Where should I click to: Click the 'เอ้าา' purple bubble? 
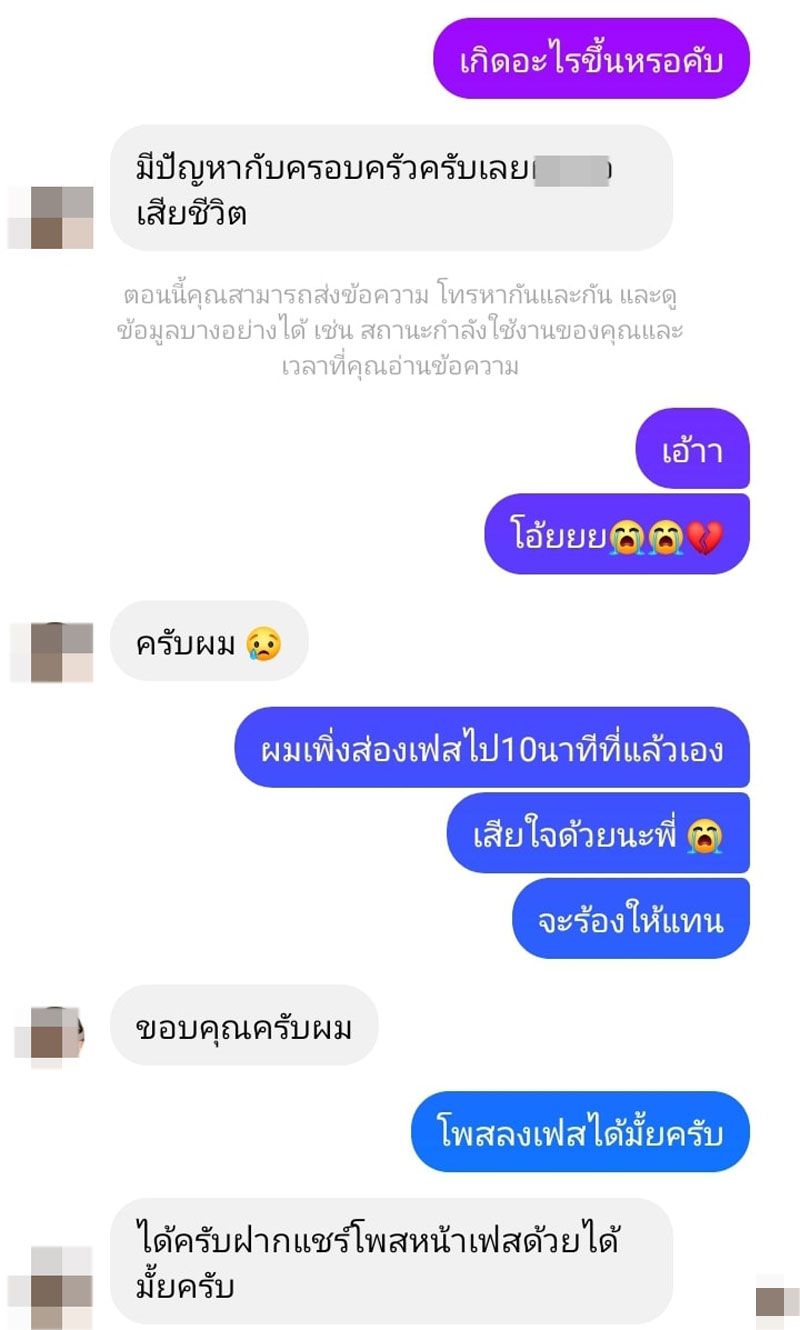694,452
